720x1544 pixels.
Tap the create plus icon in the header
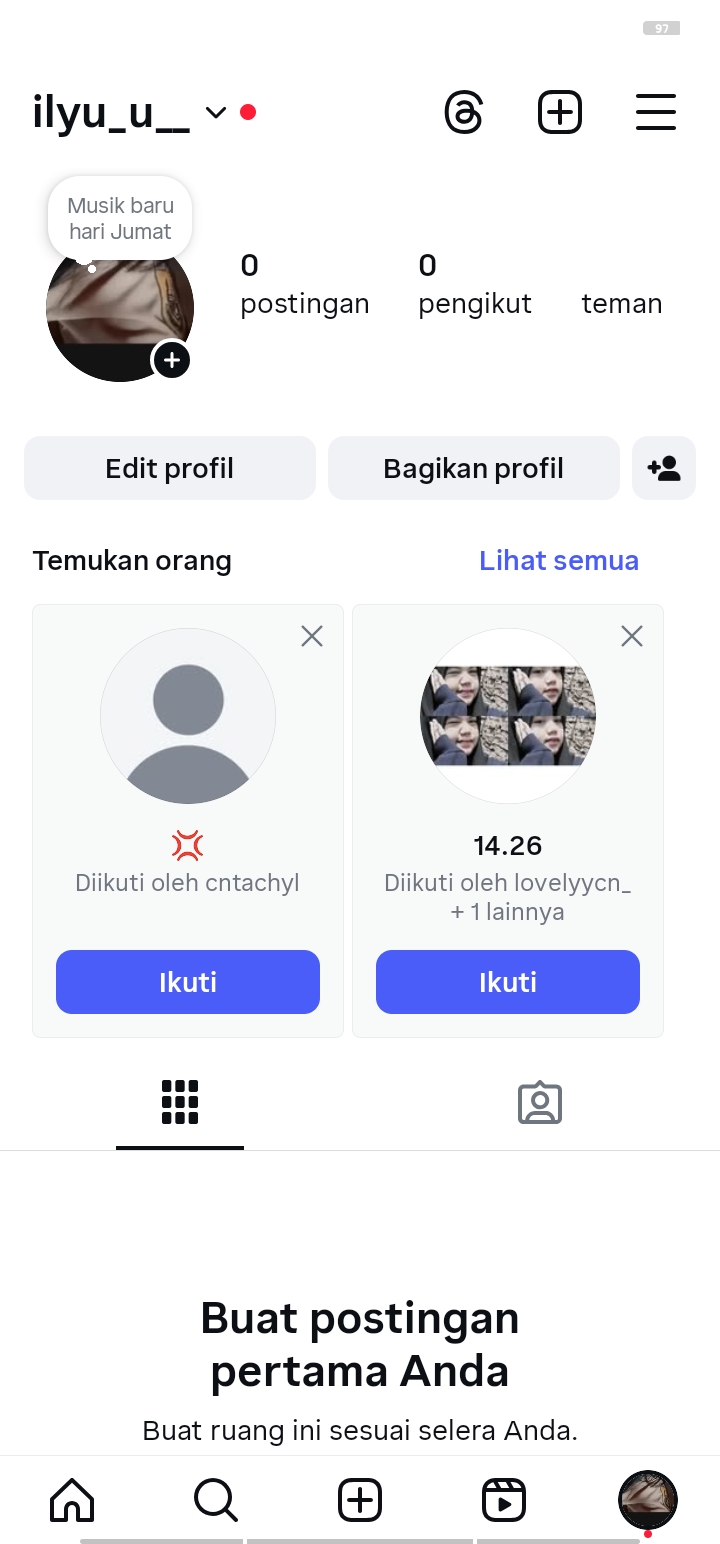tap(560, 112)
